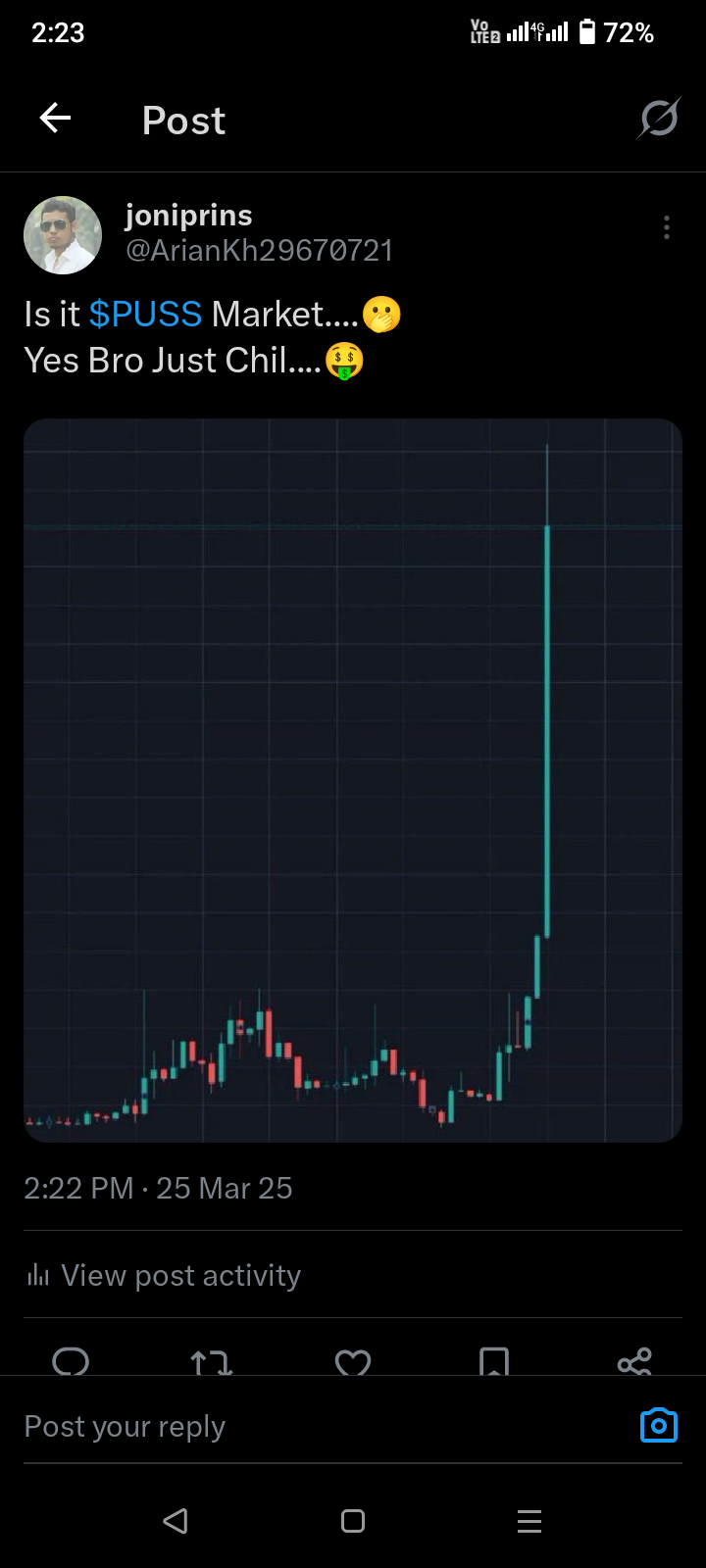Open the candlestick chart image
The image size is (706, 1568).
tap(353, 780)
